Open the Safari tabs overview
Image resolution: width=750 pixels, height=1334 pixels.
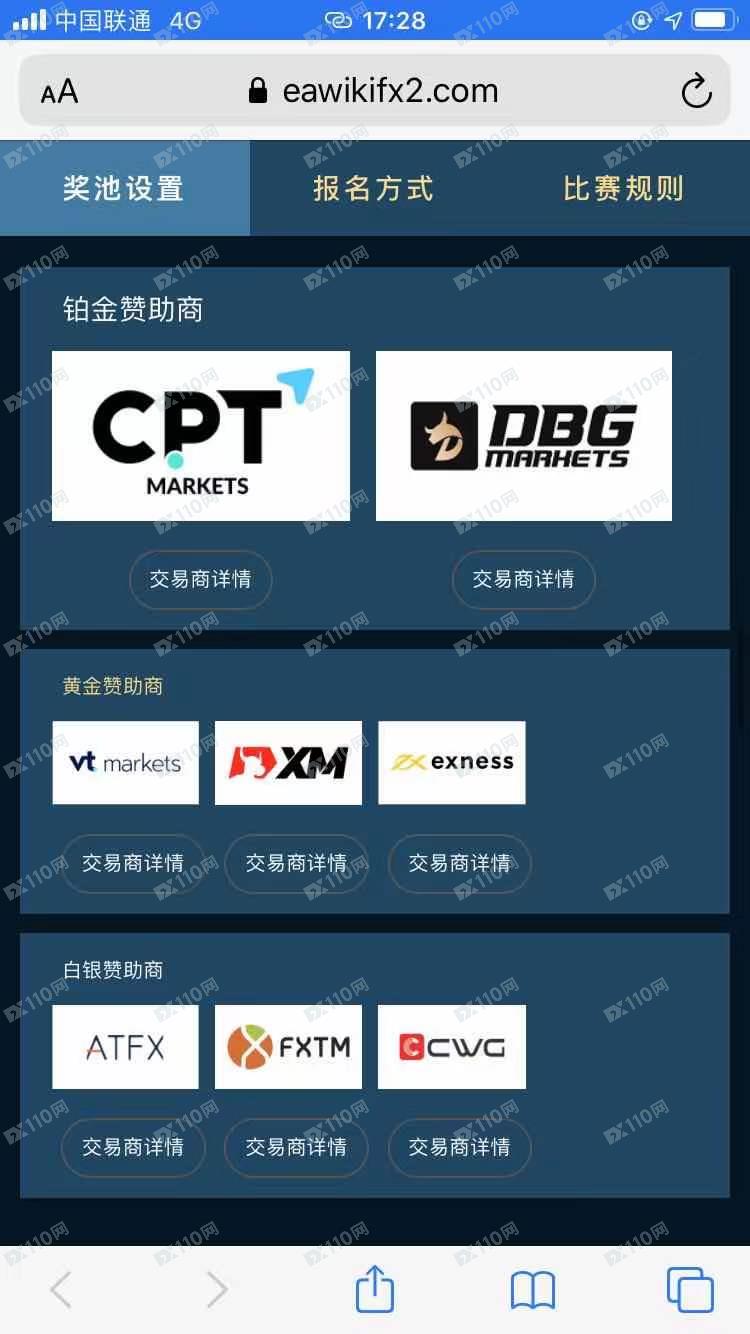coord(690,1290)
